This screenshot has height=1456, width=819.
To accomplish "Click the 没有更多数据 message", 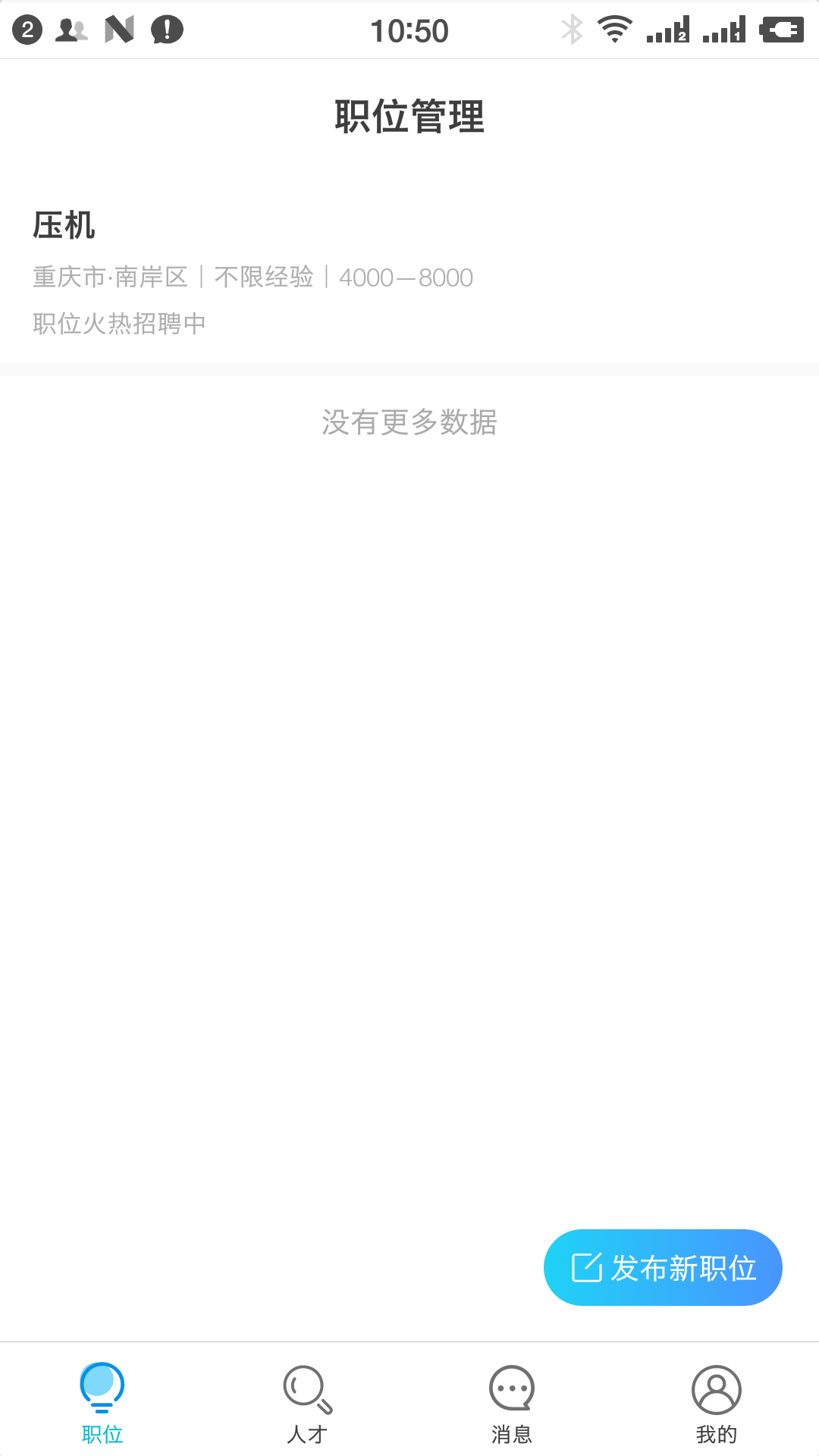I will click(408, 425).
